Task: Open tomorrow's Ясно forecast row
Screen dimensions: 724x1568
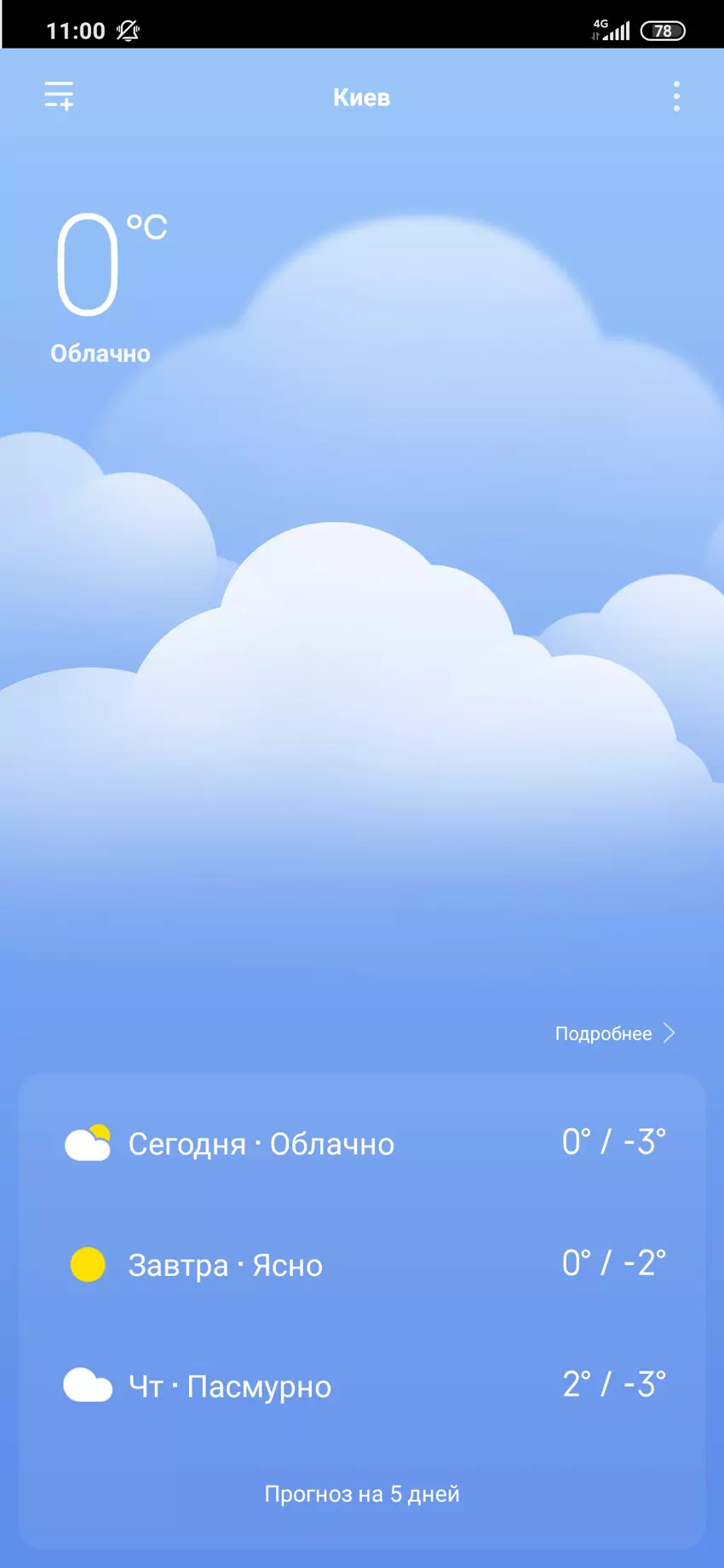Action: (x=362, y=1265)
